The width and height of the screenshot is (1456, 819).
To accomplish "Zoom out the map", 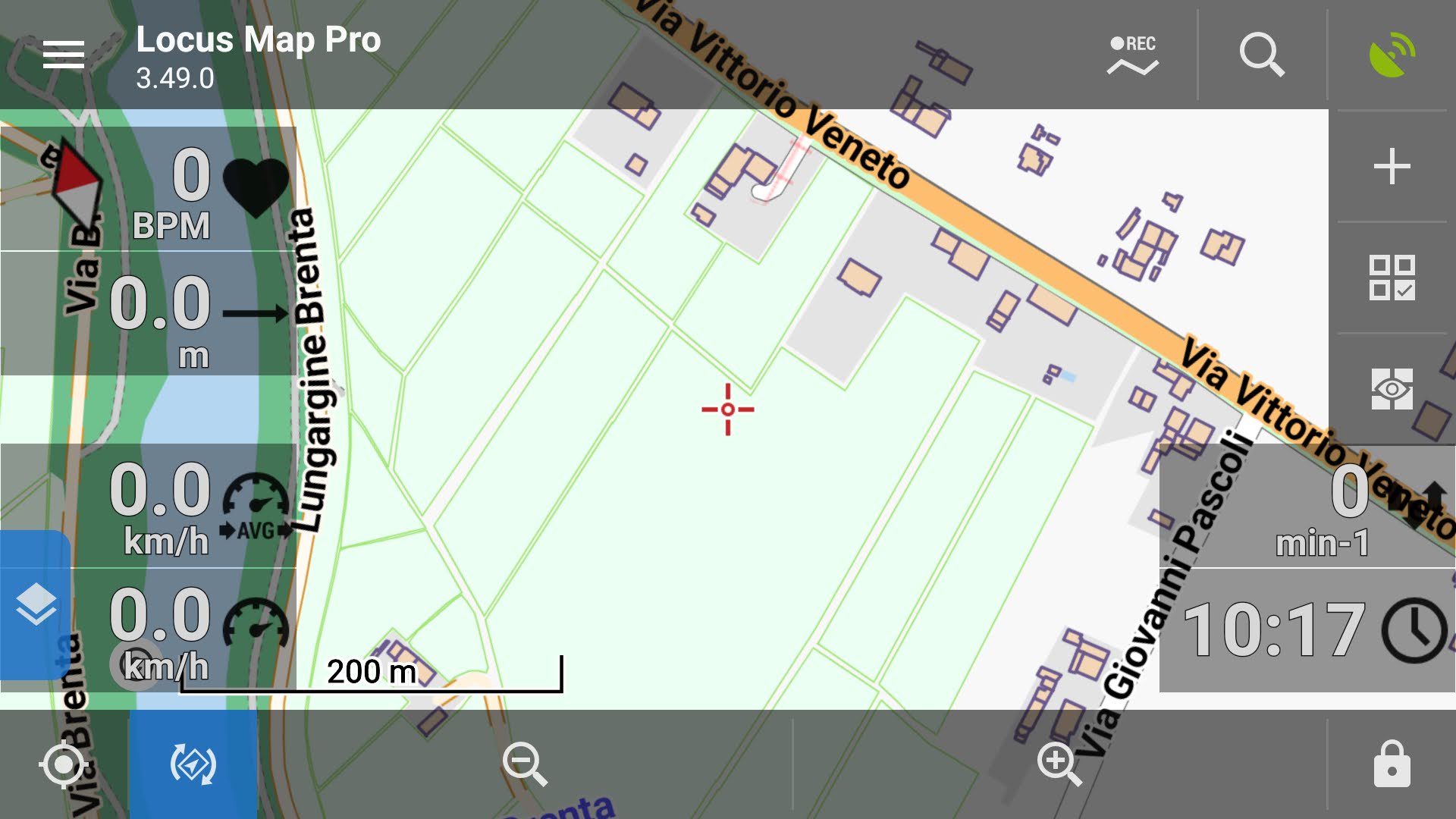I will click(x=525, y=764).
